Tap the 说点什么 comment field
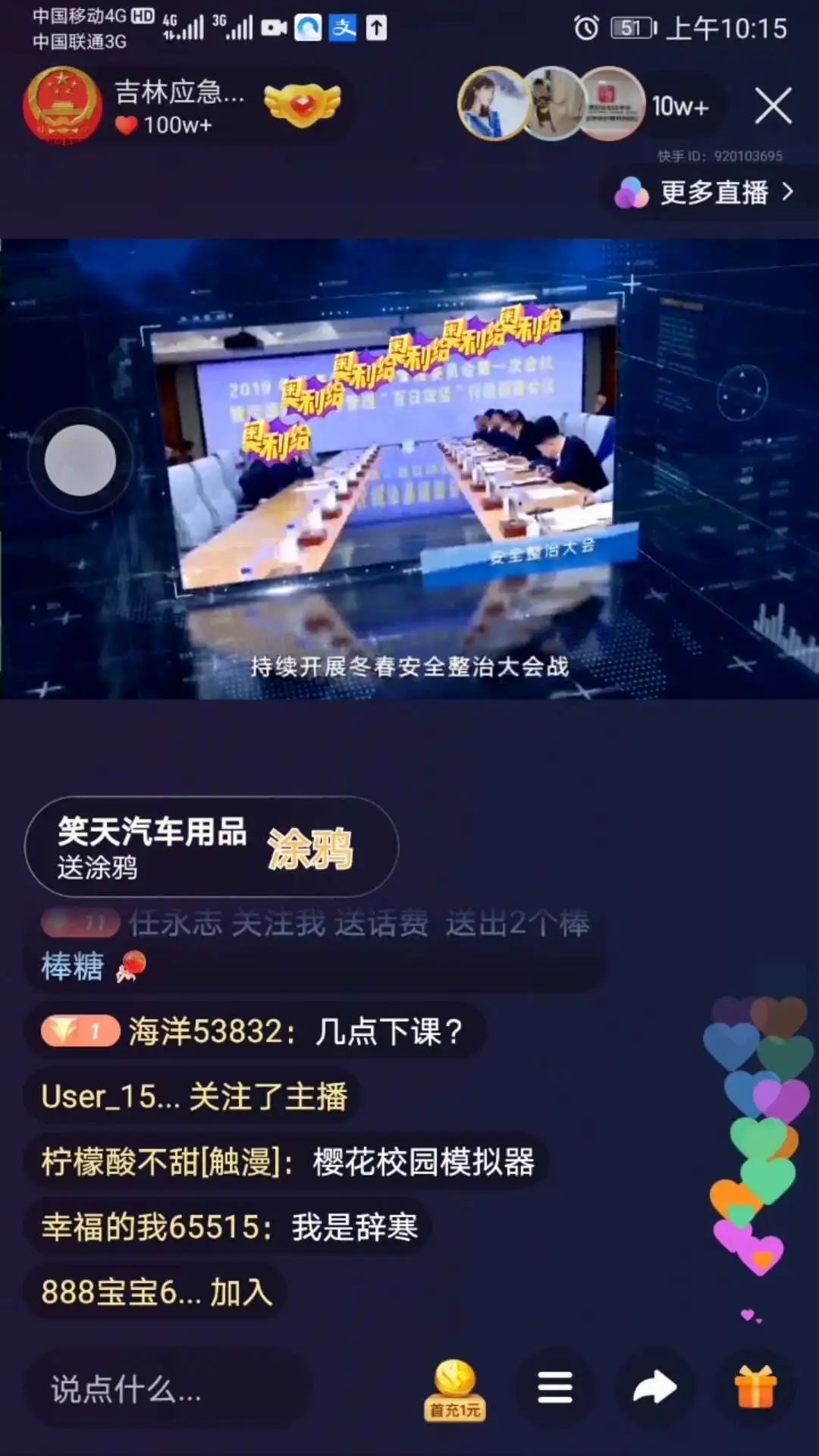This screenshot has height=1456, width=819. tap(167, 1389)
